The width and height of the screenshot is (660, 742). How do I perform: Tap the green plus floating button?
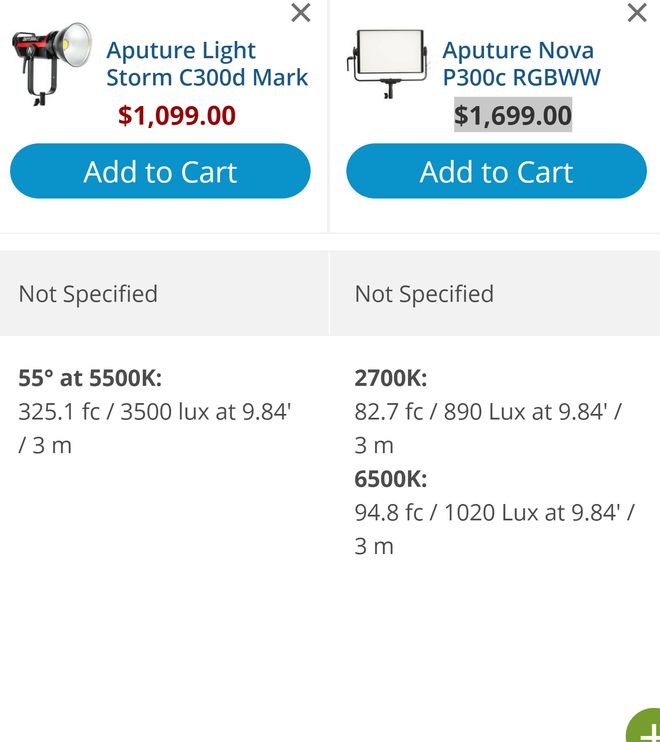645,726
